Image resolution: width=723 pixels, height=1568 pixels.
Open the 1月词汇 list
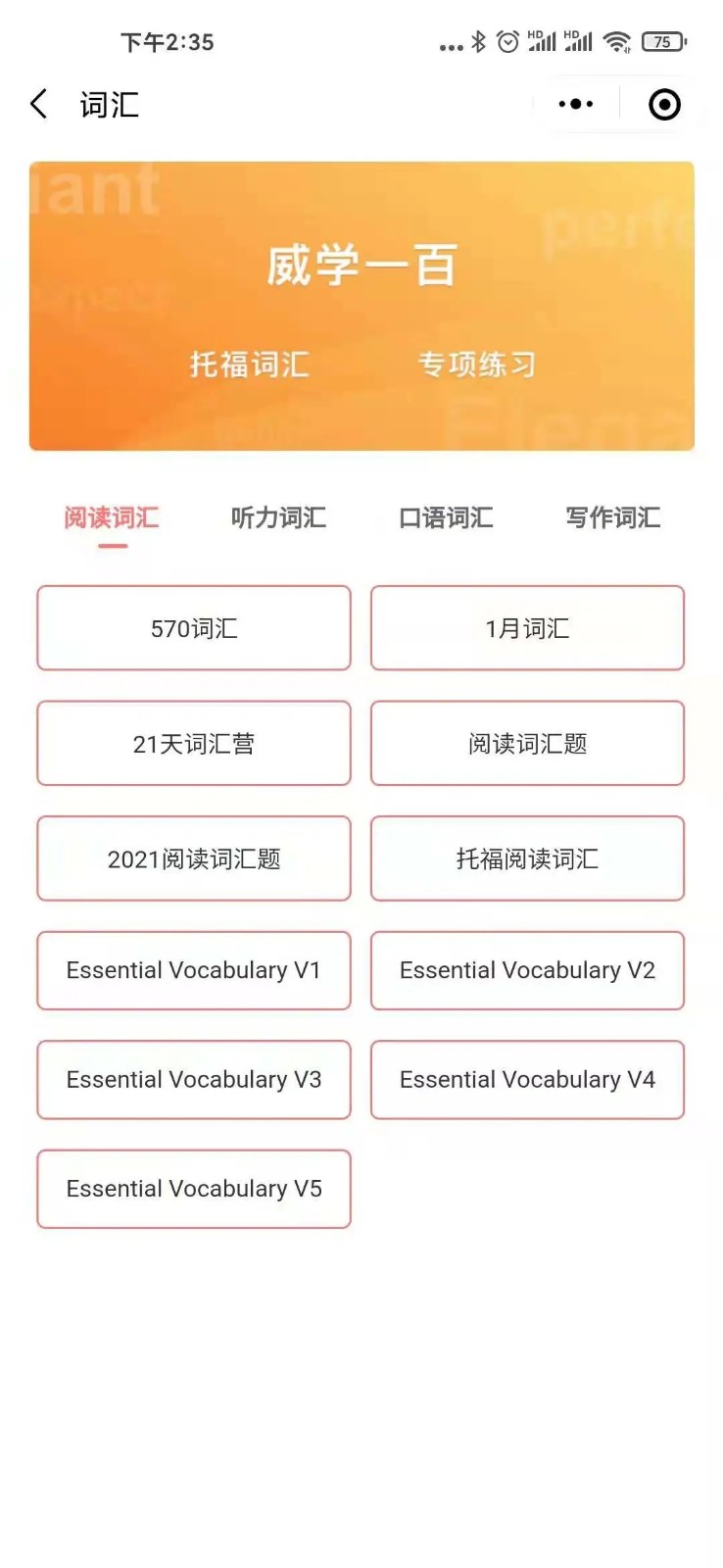pyautogui.click(x=527, y=628)
